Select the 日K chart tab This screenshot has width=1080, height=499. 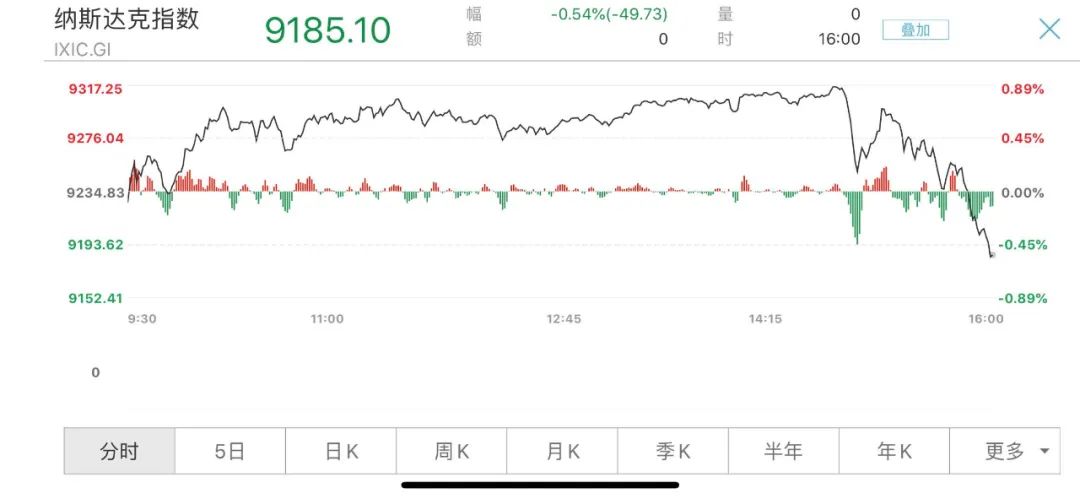coord(341,451)
